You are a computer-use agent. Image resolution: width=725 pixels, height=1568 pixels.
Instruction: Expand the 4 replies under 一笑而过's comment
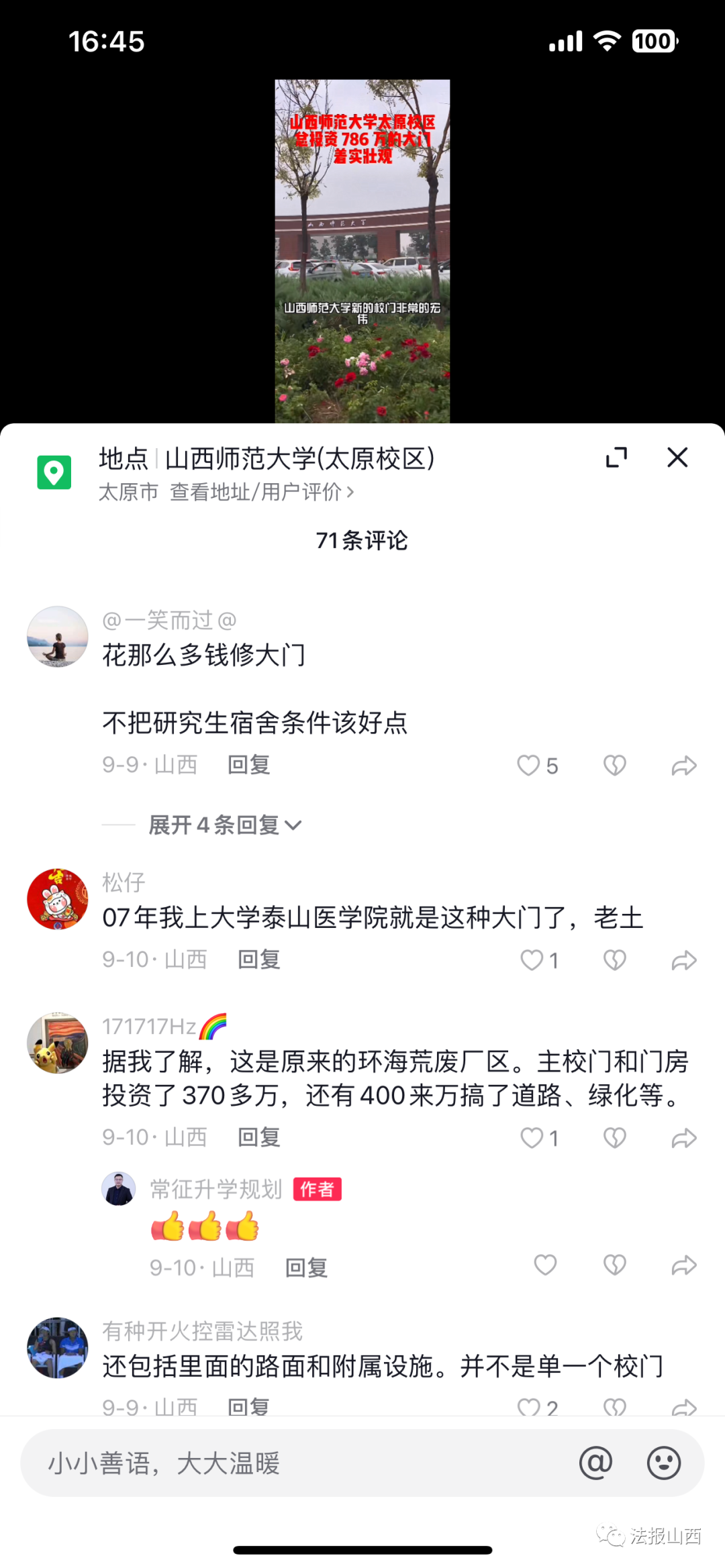[225, 825]
